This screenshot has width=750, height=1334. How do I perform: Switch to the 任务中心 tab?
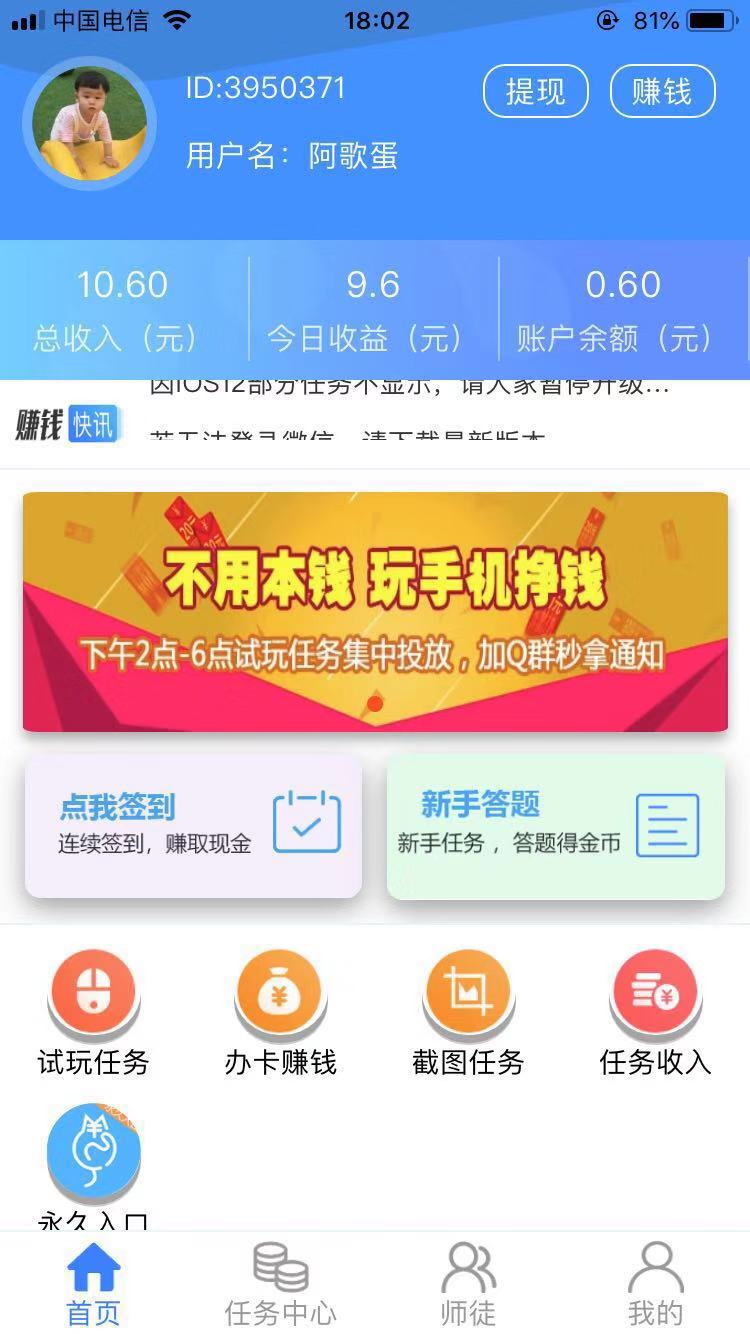[x=280, y=1284]
